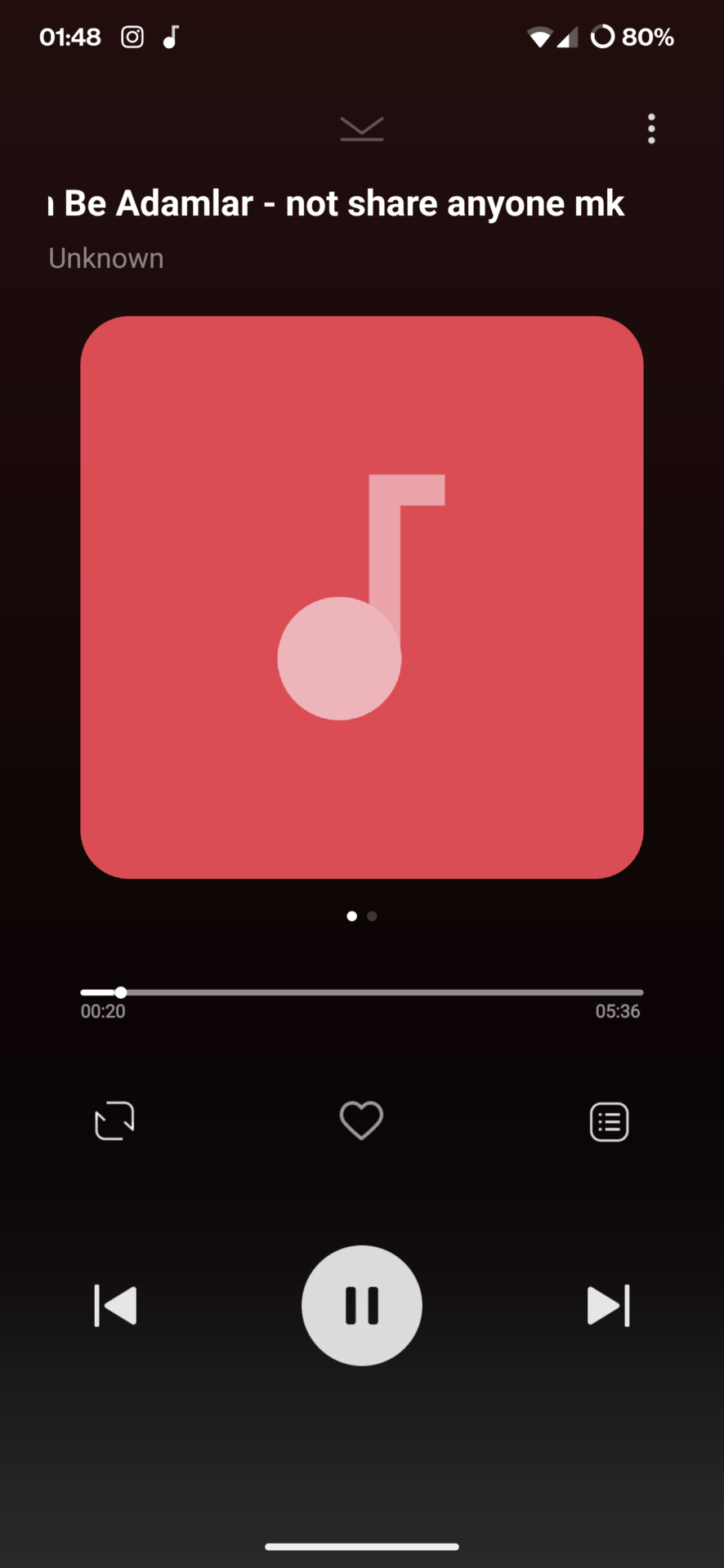This screenshot has width=724, height=1568.
Task: Skip to the next track
Action: [x=609, y=1305]
